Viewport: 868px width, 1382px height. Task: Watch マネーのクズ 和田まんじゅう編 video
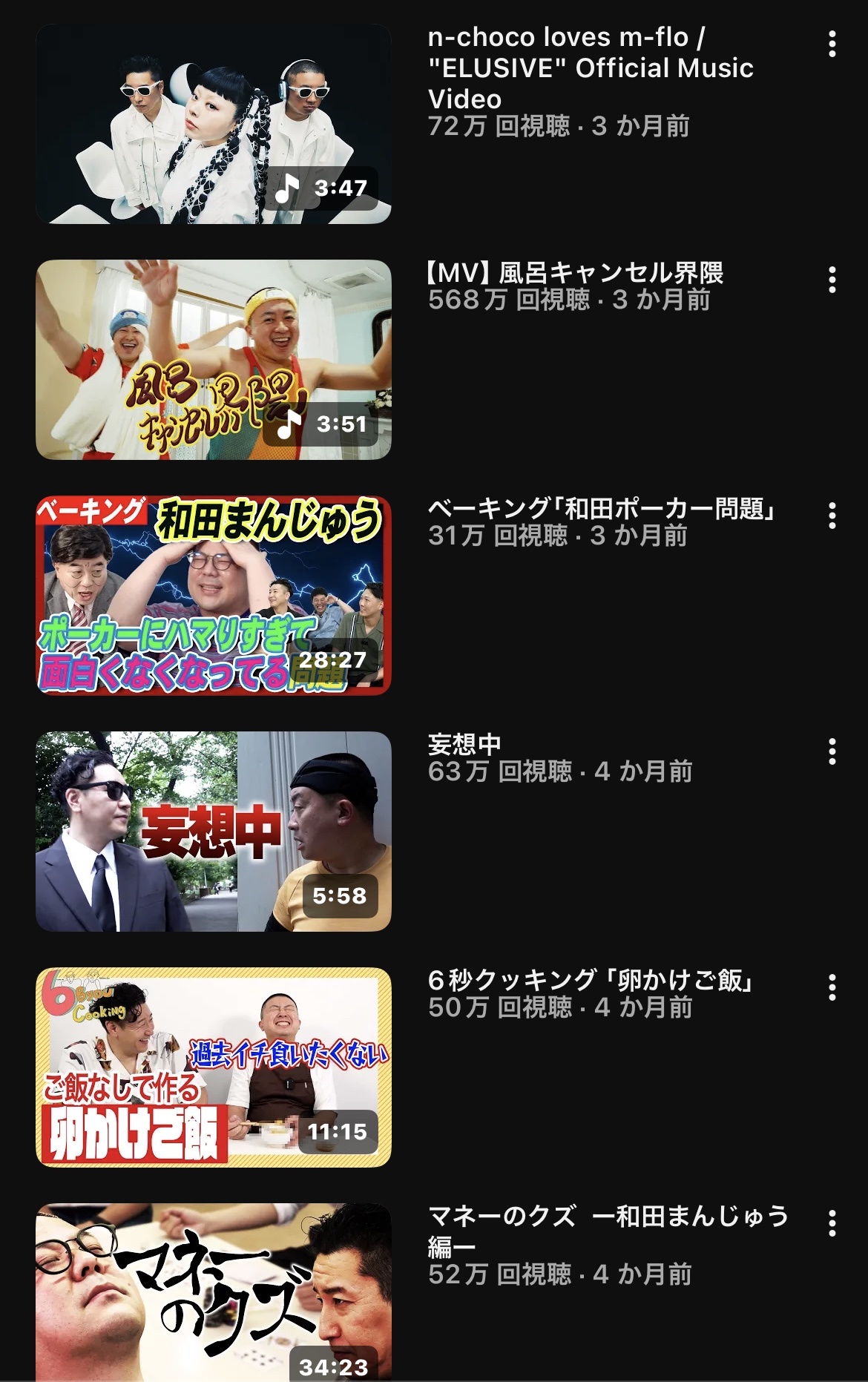(214, 1292)
